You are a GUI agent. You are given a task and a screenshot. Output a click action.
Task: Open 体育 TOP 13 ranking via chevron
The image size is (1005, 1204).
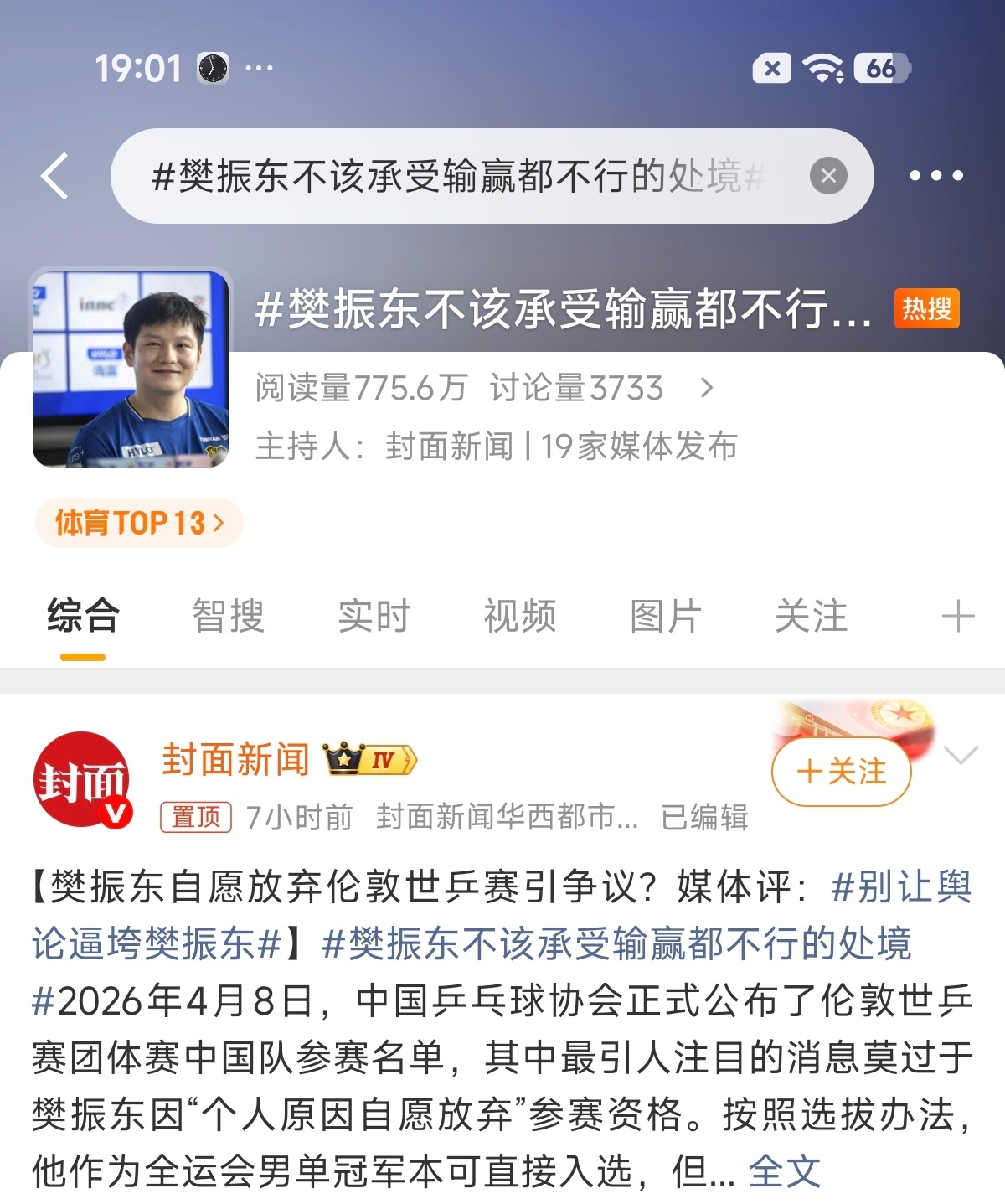tap(138, 521)
